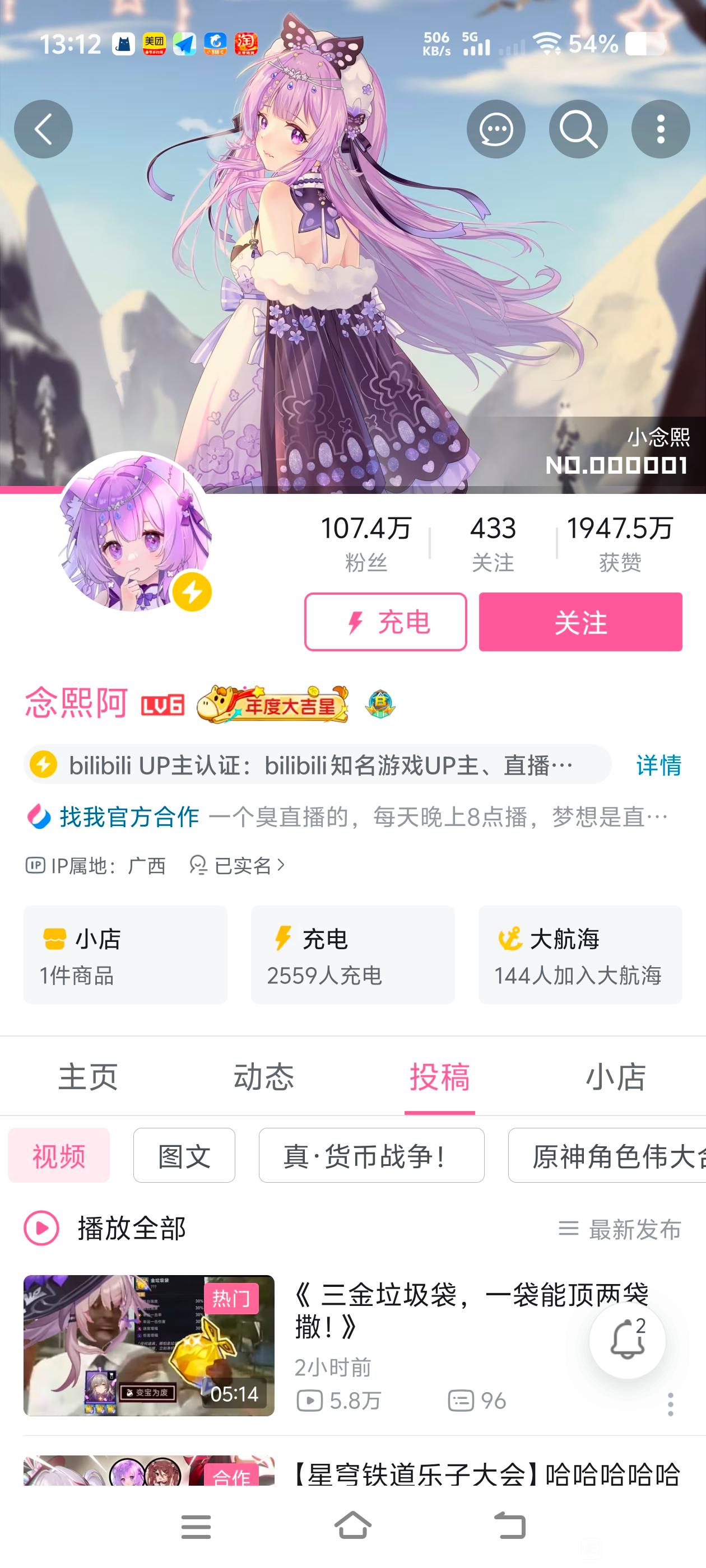The image size is (706, 1568).
Task: Open the 小店 card with 1件商品
Action: pos(126,954)
